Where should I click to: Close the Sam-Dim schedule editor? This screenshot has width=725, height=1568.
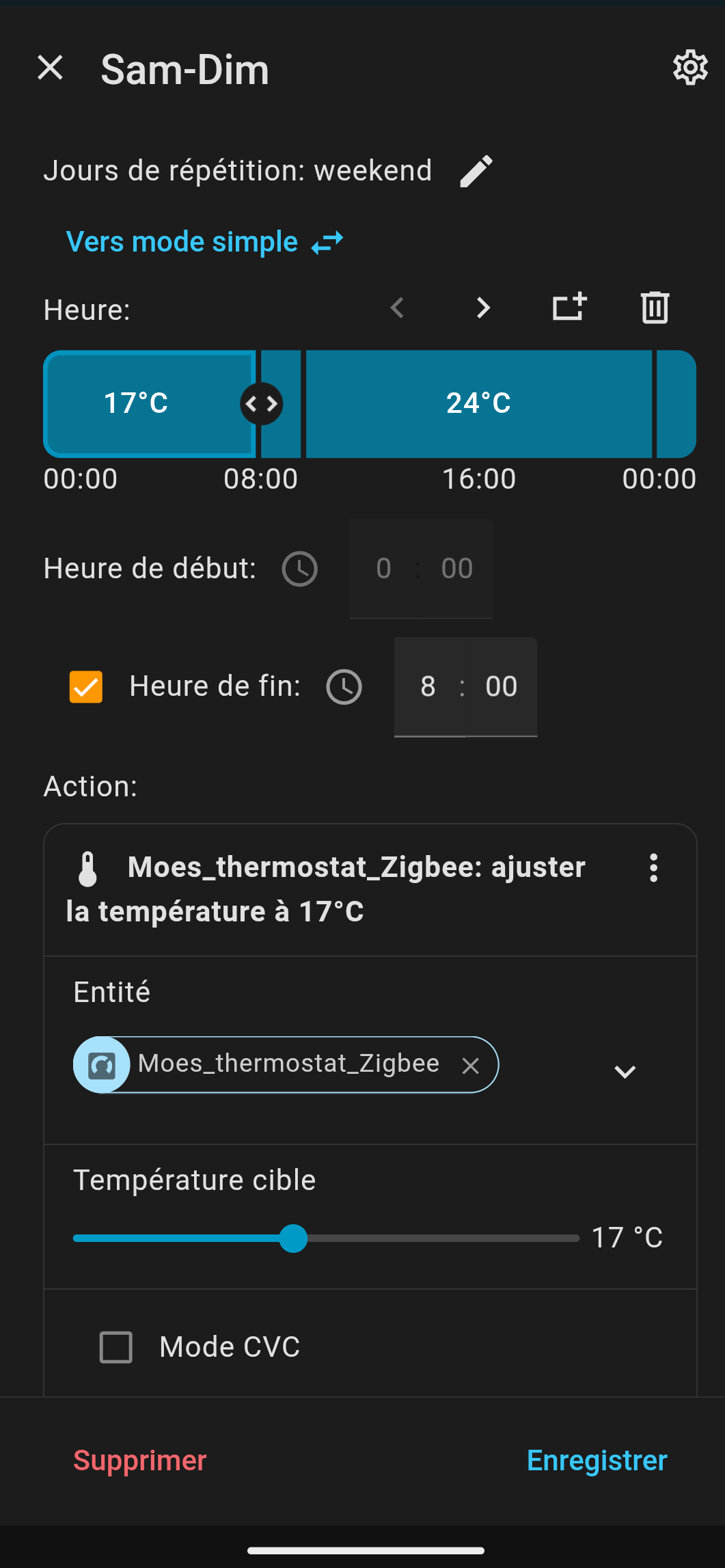coord(50,68)
